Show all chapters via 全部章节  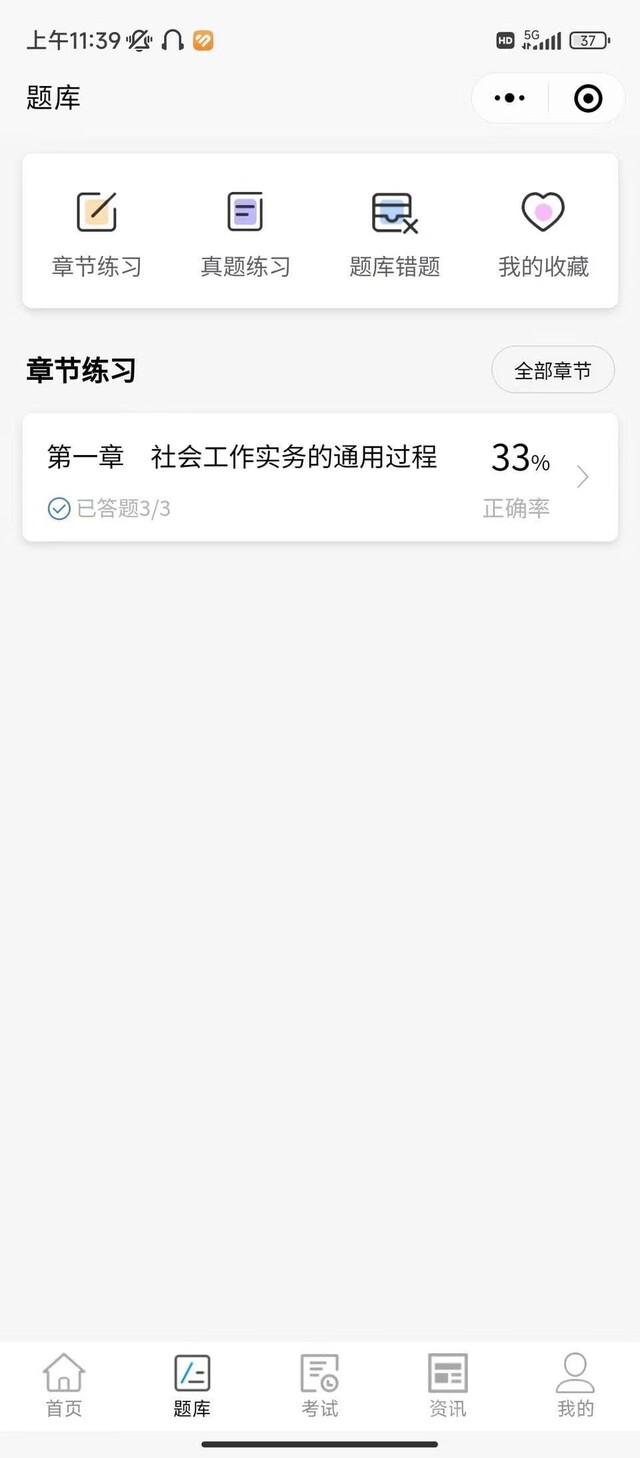tap(552, 371)
